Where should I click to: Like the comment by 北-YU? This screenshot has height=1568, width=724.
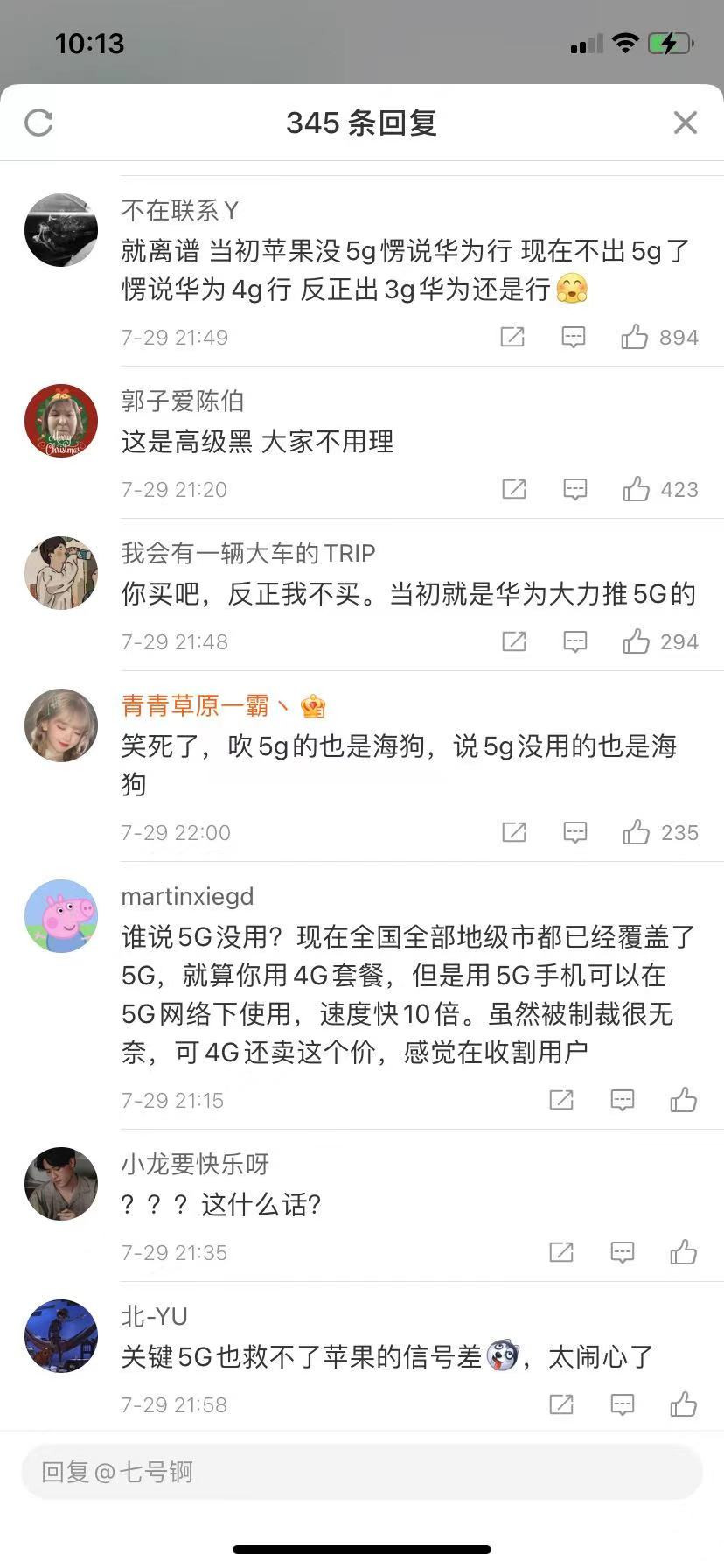coord(683,1405)
